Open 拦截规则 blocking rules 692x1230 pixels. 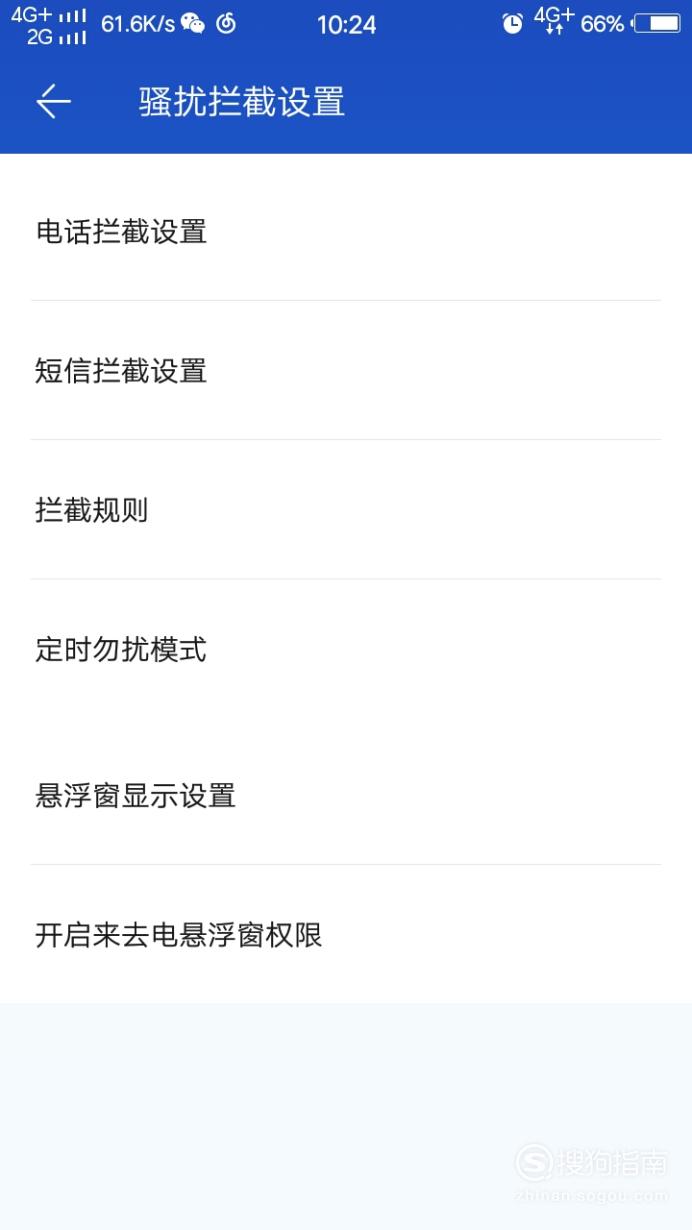(x=346, y=510)
